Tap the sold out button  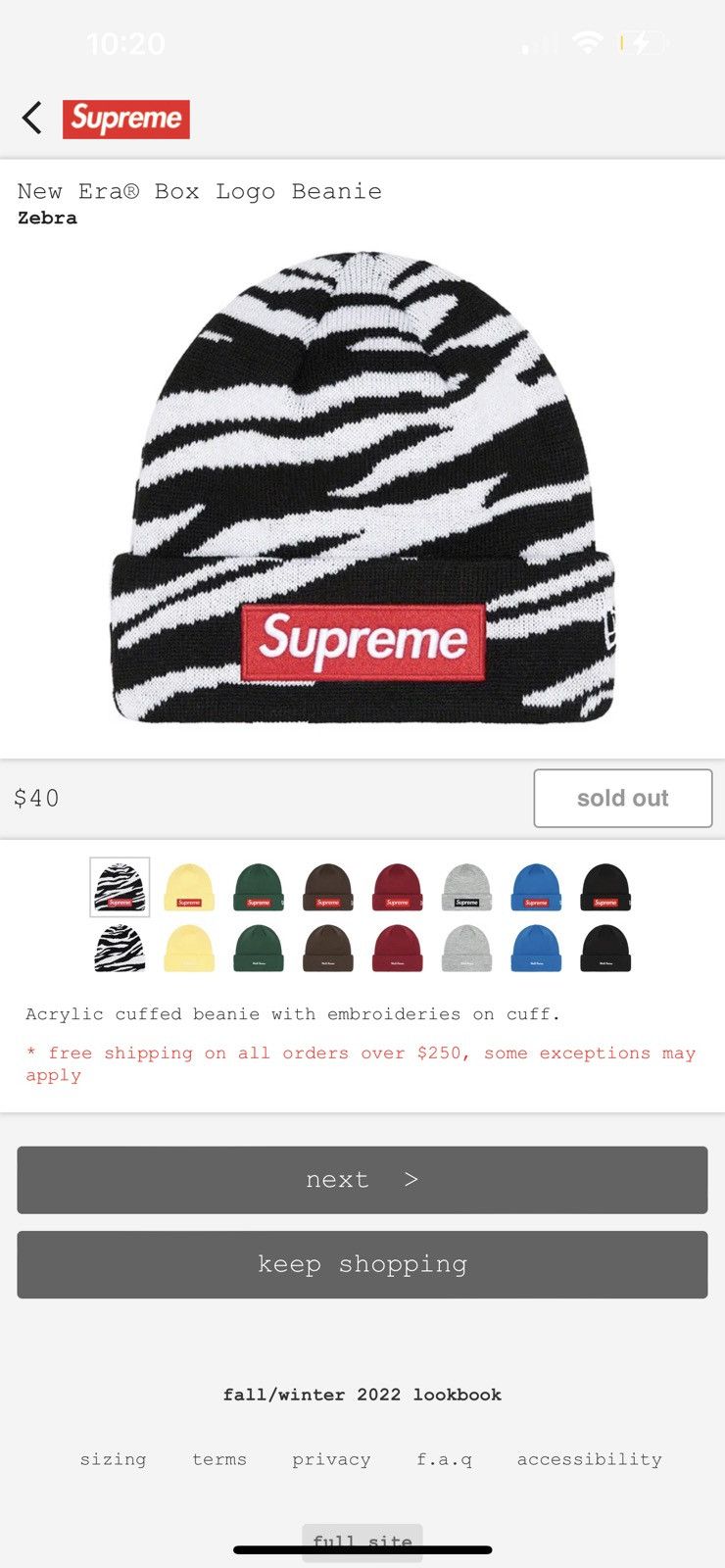click(622, 798)
